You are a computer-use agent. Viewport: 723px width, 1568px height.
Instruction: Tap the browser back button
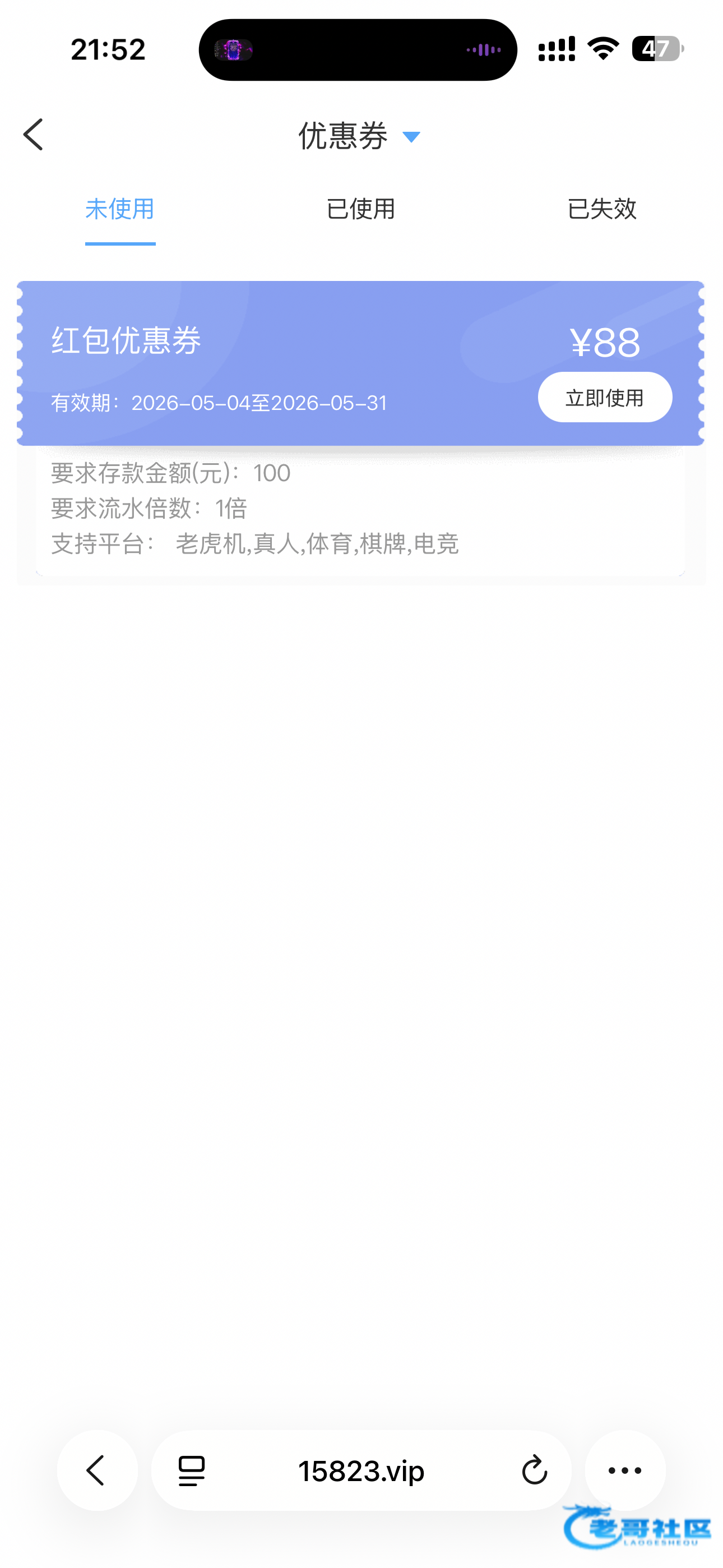98,1470
